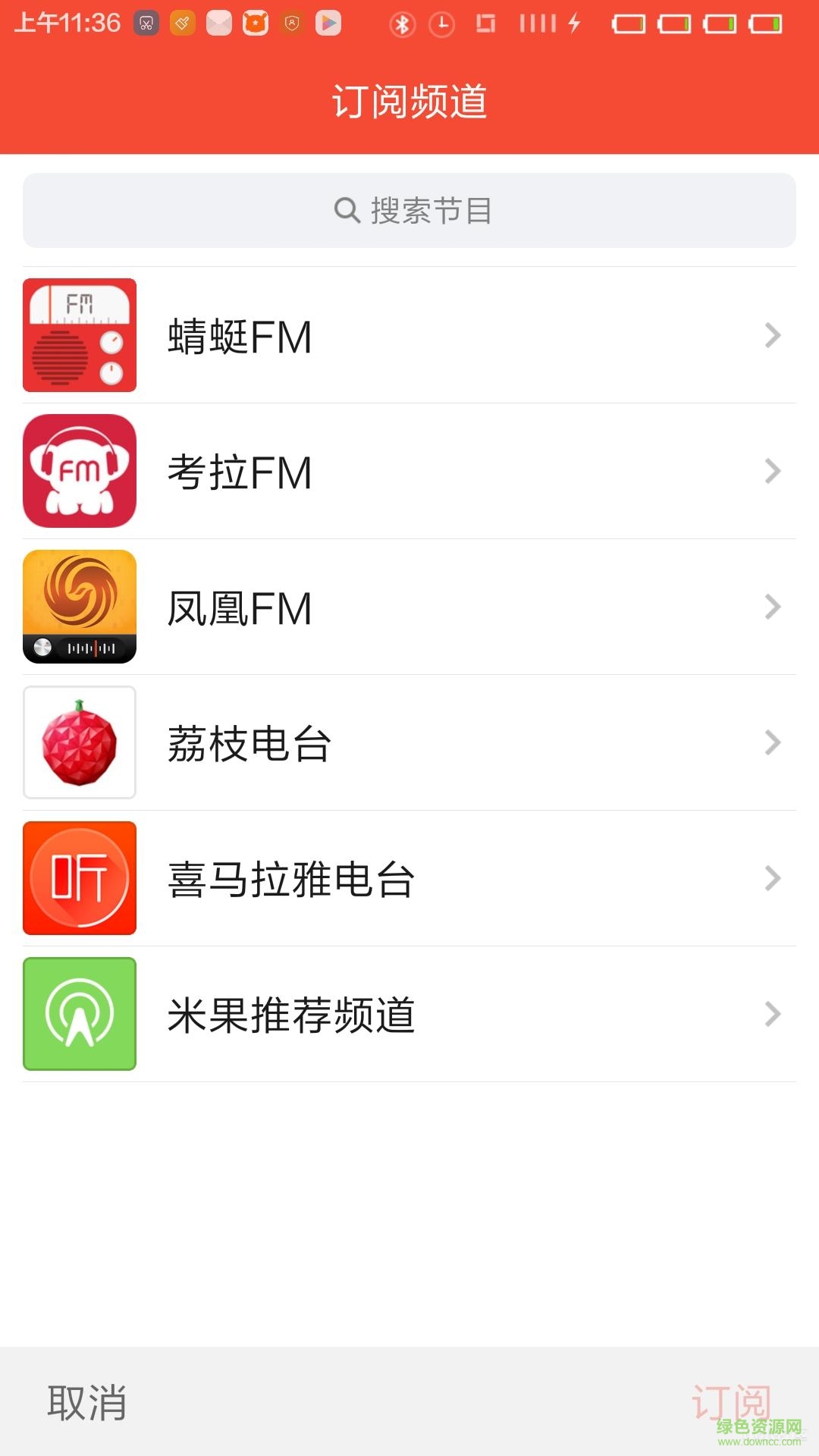Select 考拉FM from the channel sources

coord(409,471)
